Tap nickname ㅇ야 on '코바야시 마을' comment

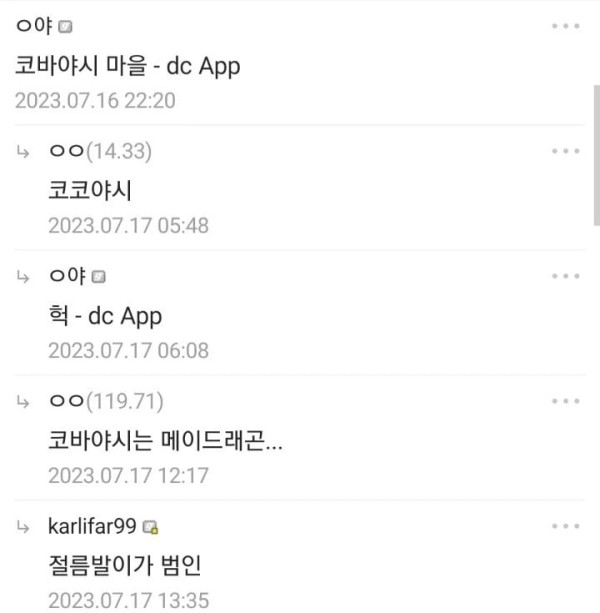[36, 26]
